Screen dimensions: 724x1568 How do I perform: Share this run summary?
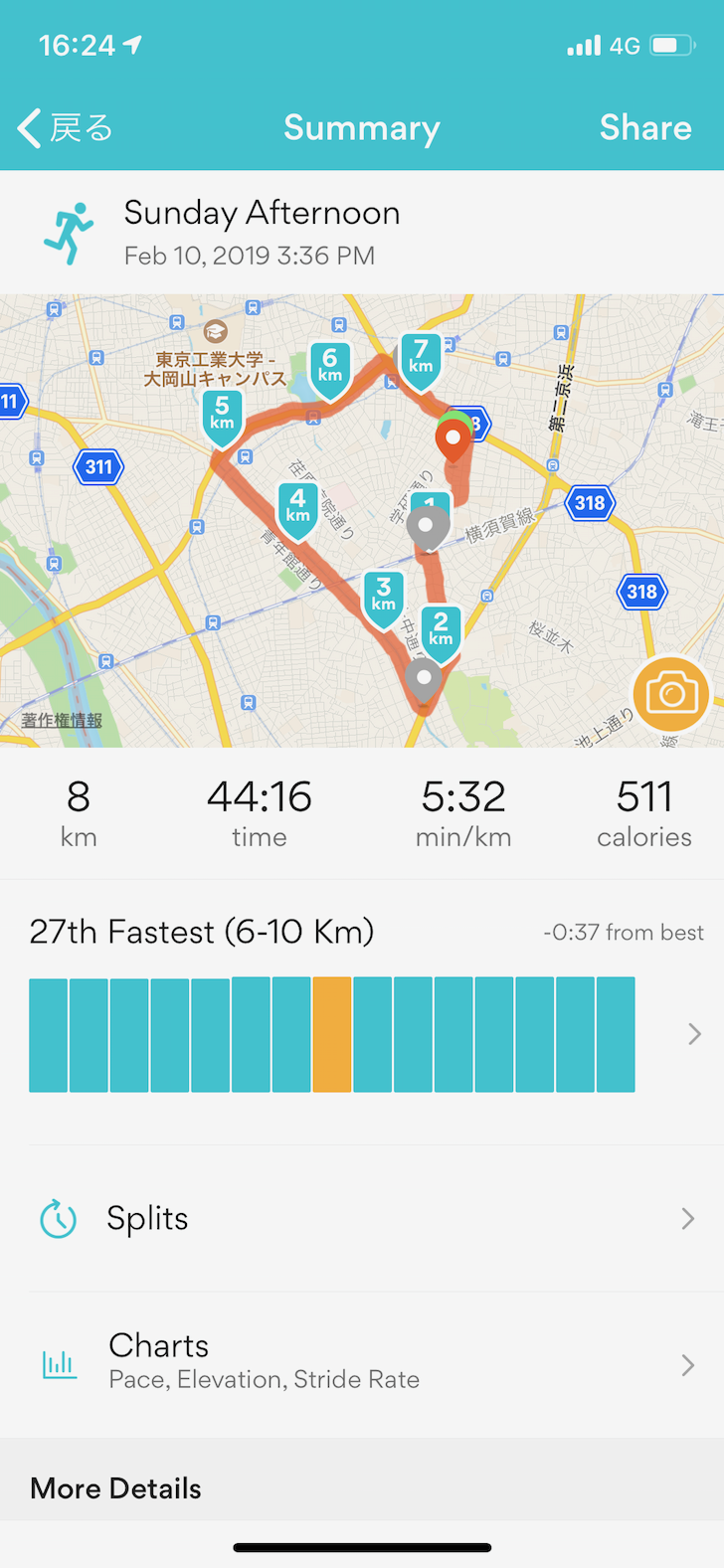[x=644, y=128]
